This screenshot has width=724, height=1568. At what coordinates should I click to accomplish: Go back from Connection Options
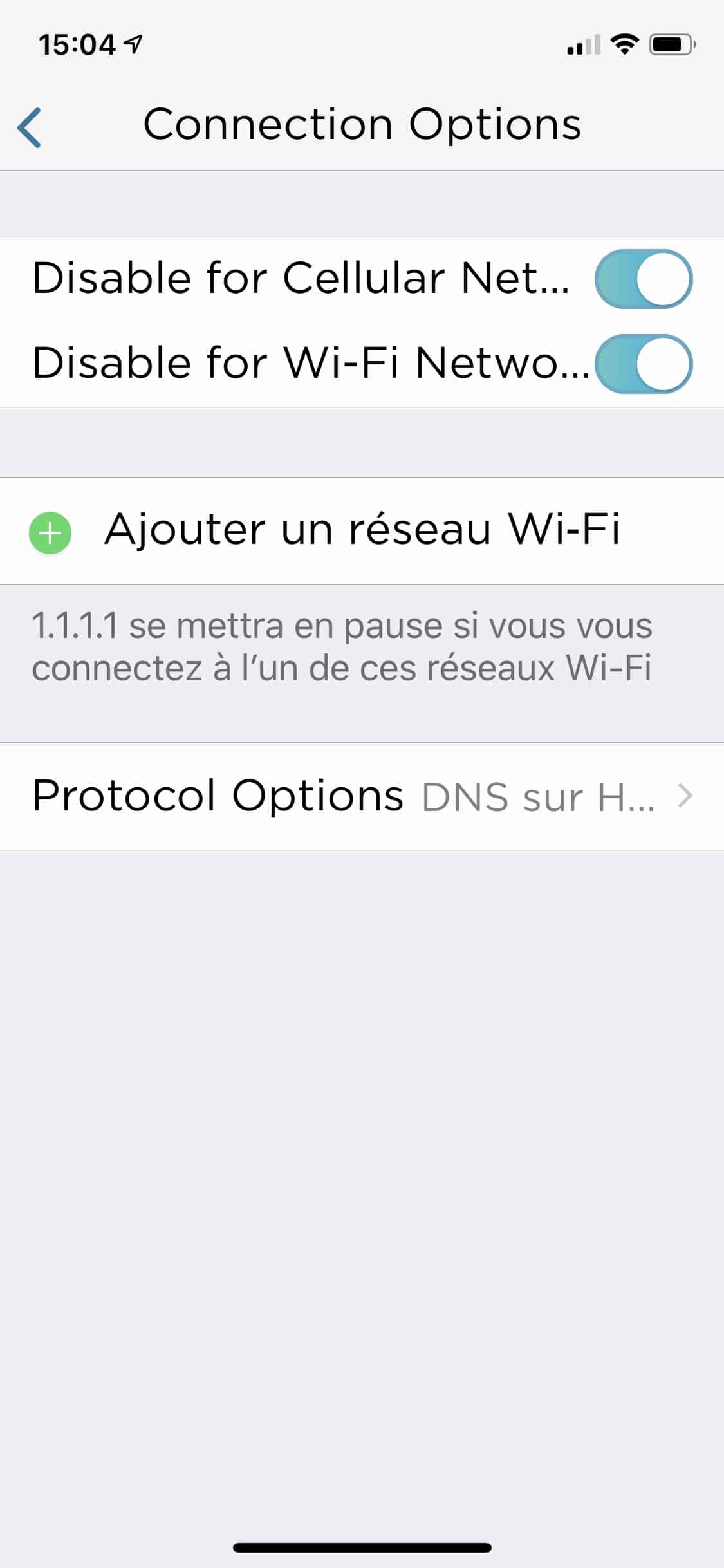tap(30, 127)
